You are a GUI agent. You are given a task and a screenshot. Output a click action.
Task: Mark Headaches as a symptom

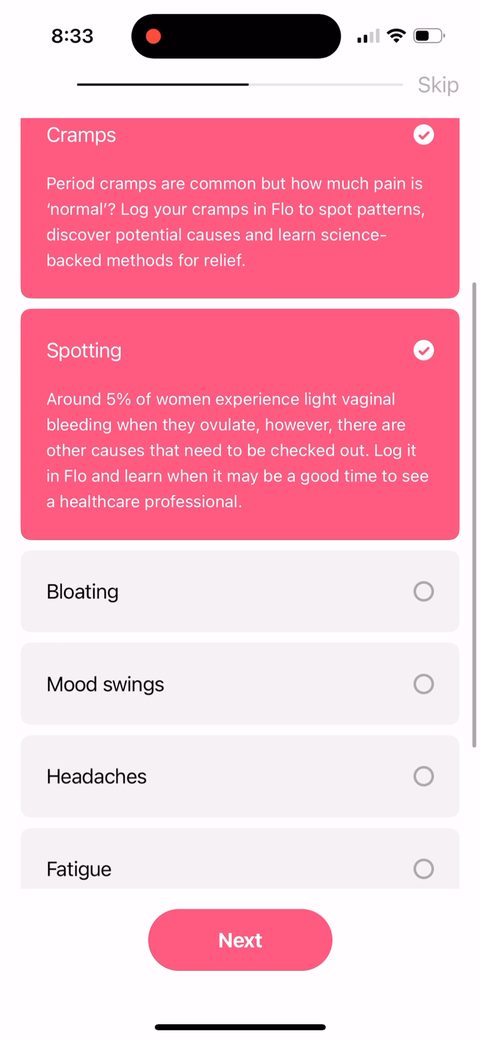[x=240, y=776]
